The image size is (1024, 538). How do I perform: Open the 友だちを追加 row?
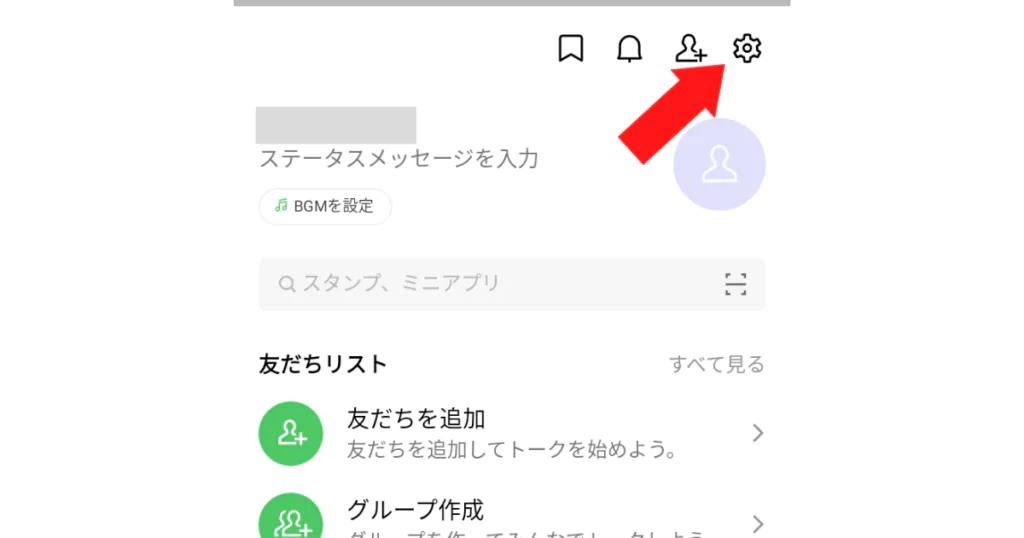pos(511,433)
